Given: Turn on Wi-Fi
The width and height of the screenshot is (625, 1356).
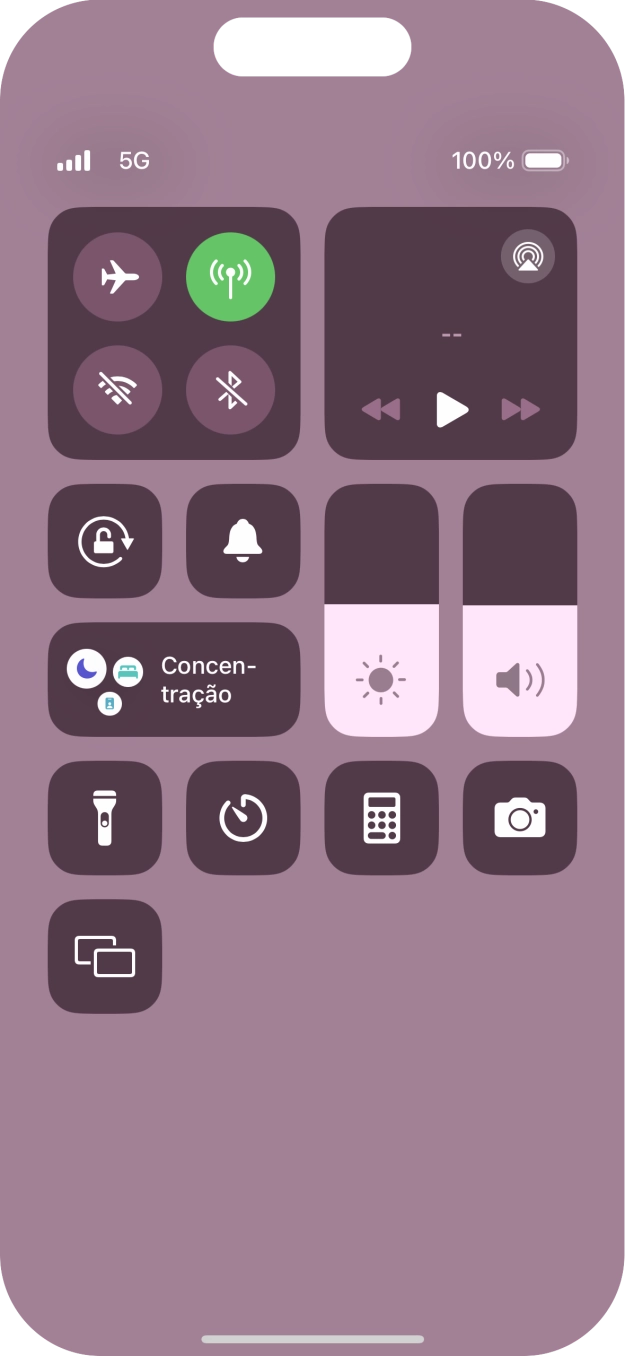Looking at the screenshot, I should tap(118, 390).
